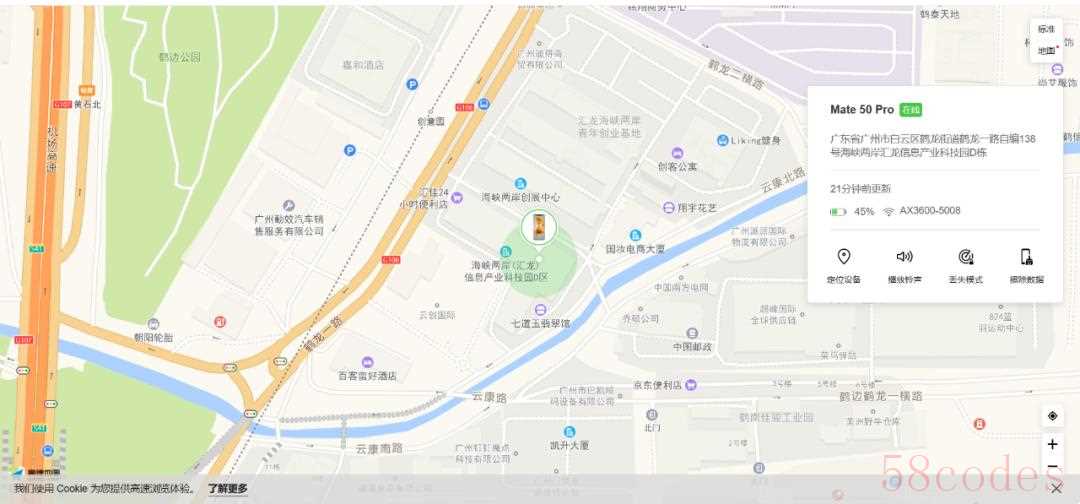1080x504 pixels.
Task: Tap the phone marker on the map
Action: (538, 227)
